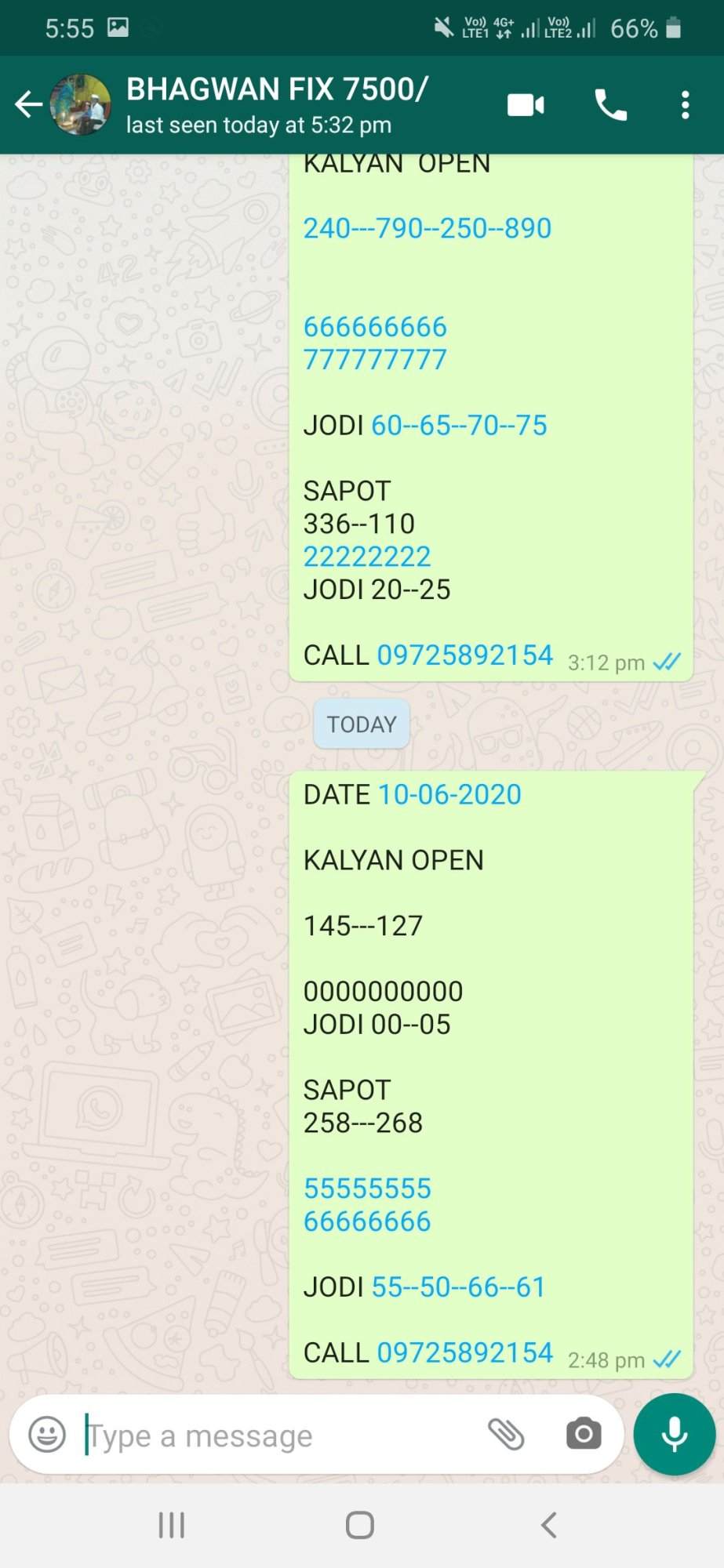Focus the Type a message field
The image size is (724, 1568).
(278, 1436)
